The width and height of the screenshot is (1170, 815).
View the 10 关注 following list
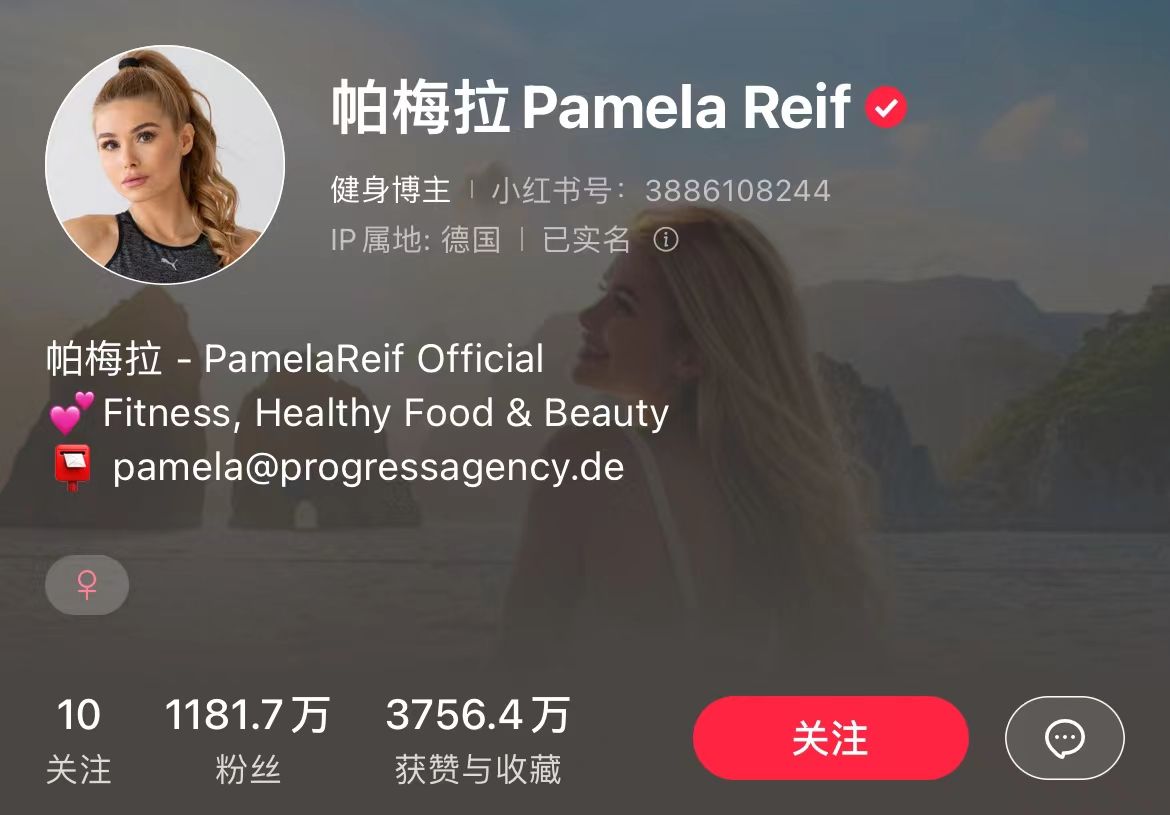coord(78,740)
